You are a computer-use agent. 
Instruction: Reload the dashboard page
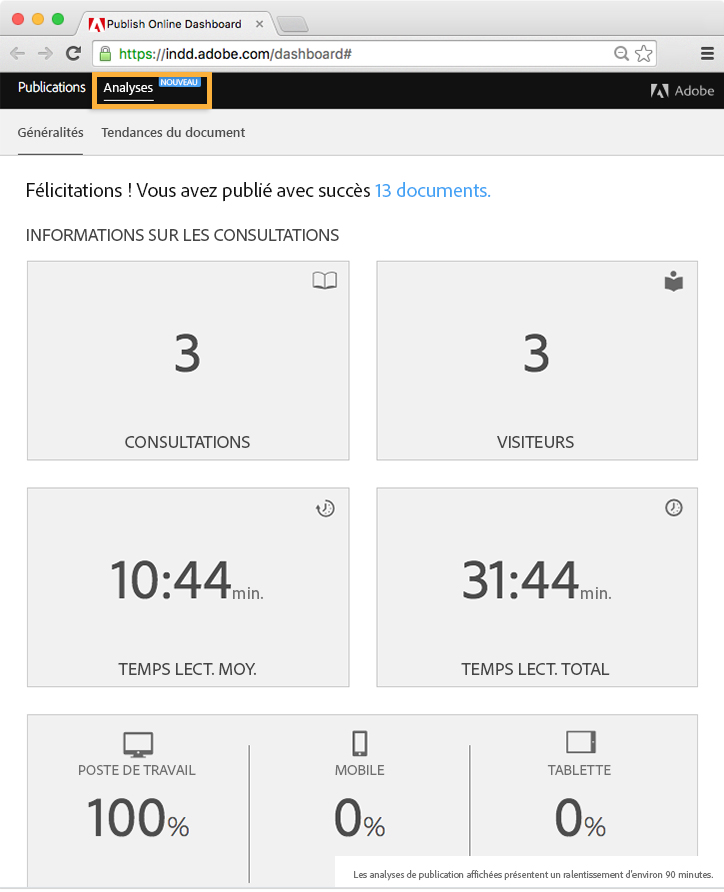[x=73, y=54]
